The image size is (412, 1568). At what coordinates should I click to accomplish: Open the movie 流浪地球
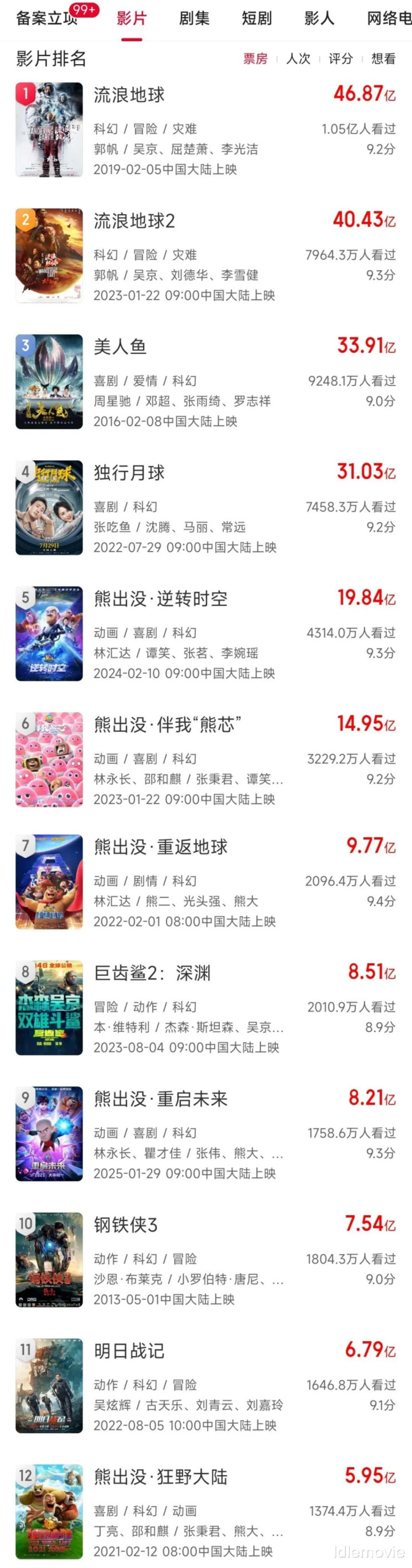(x=129, y=96)
